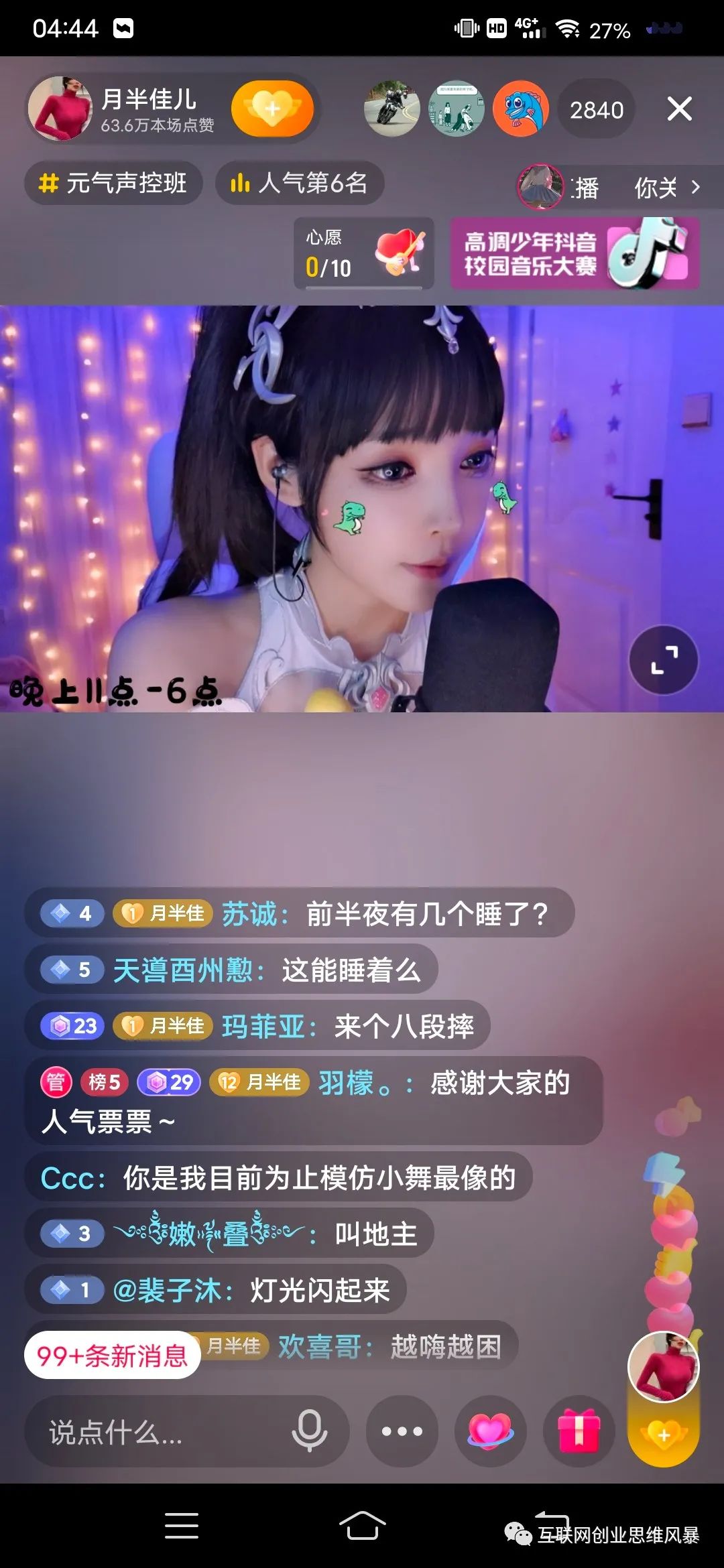Tap the motorcycle rider viewer avatar

(x=392, y=109)
